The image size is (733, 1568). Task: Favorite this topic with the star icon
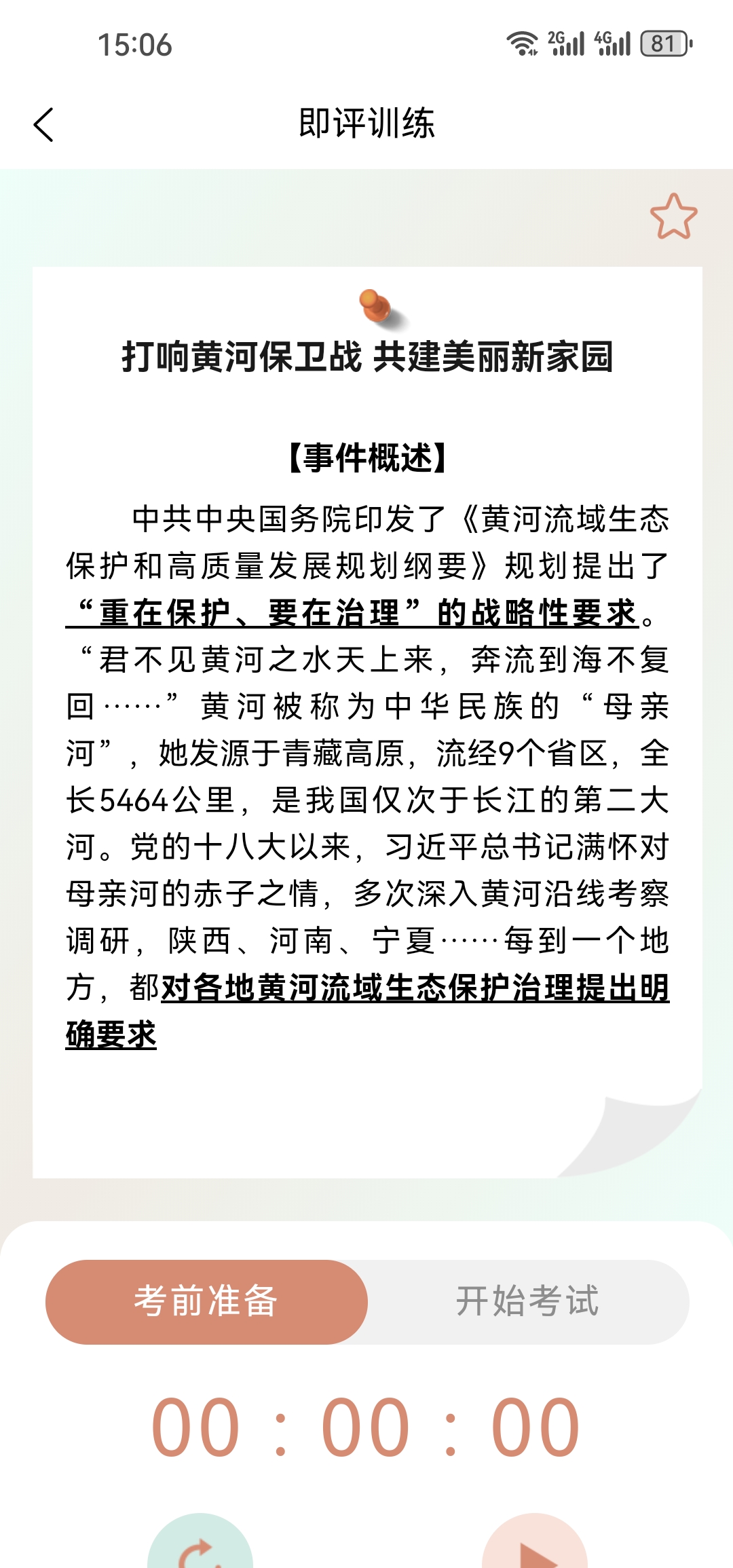[673, 217]
